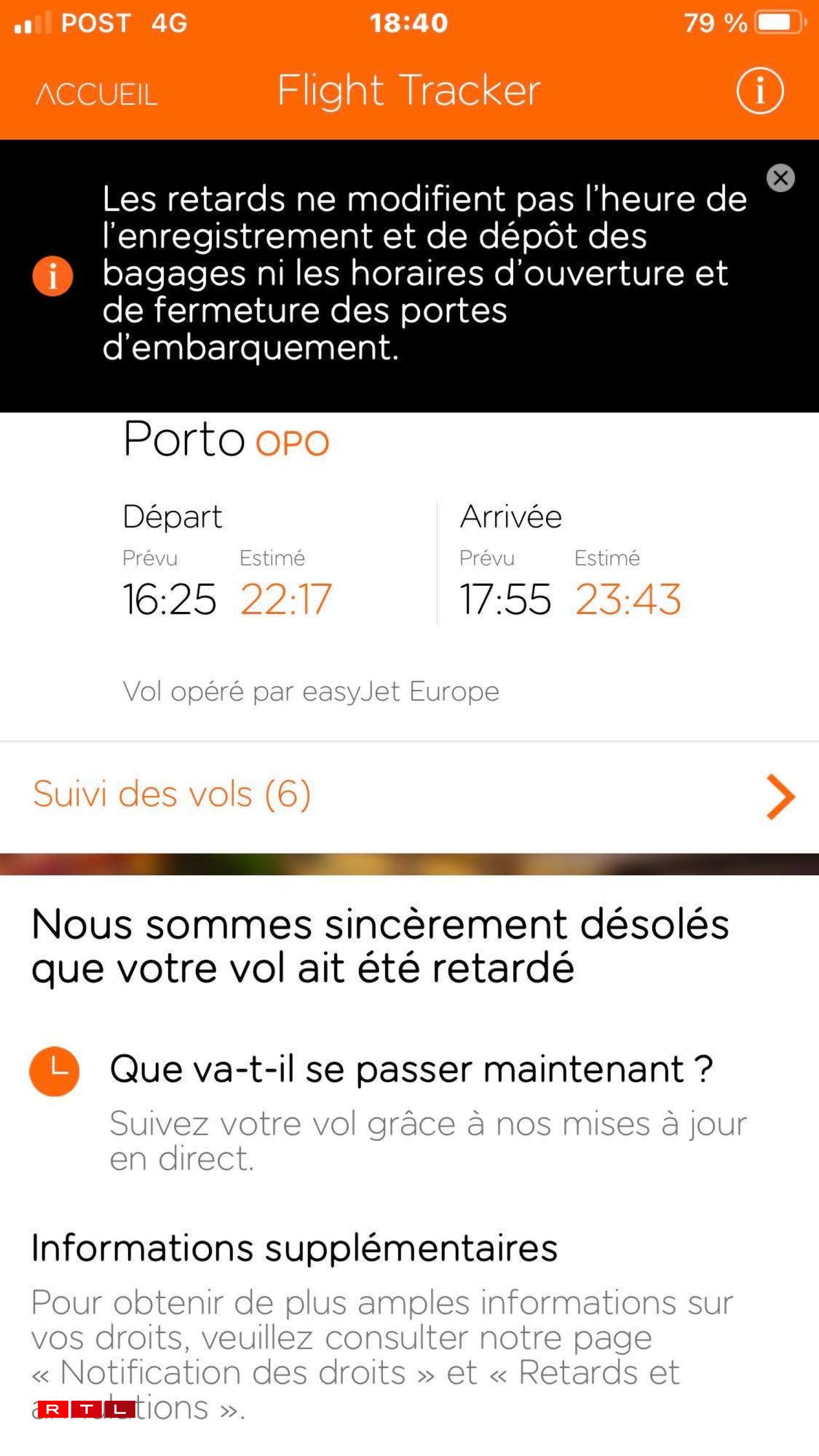
Task: Click the orange info circle on the banner
Action: click(x=54, y=275)
